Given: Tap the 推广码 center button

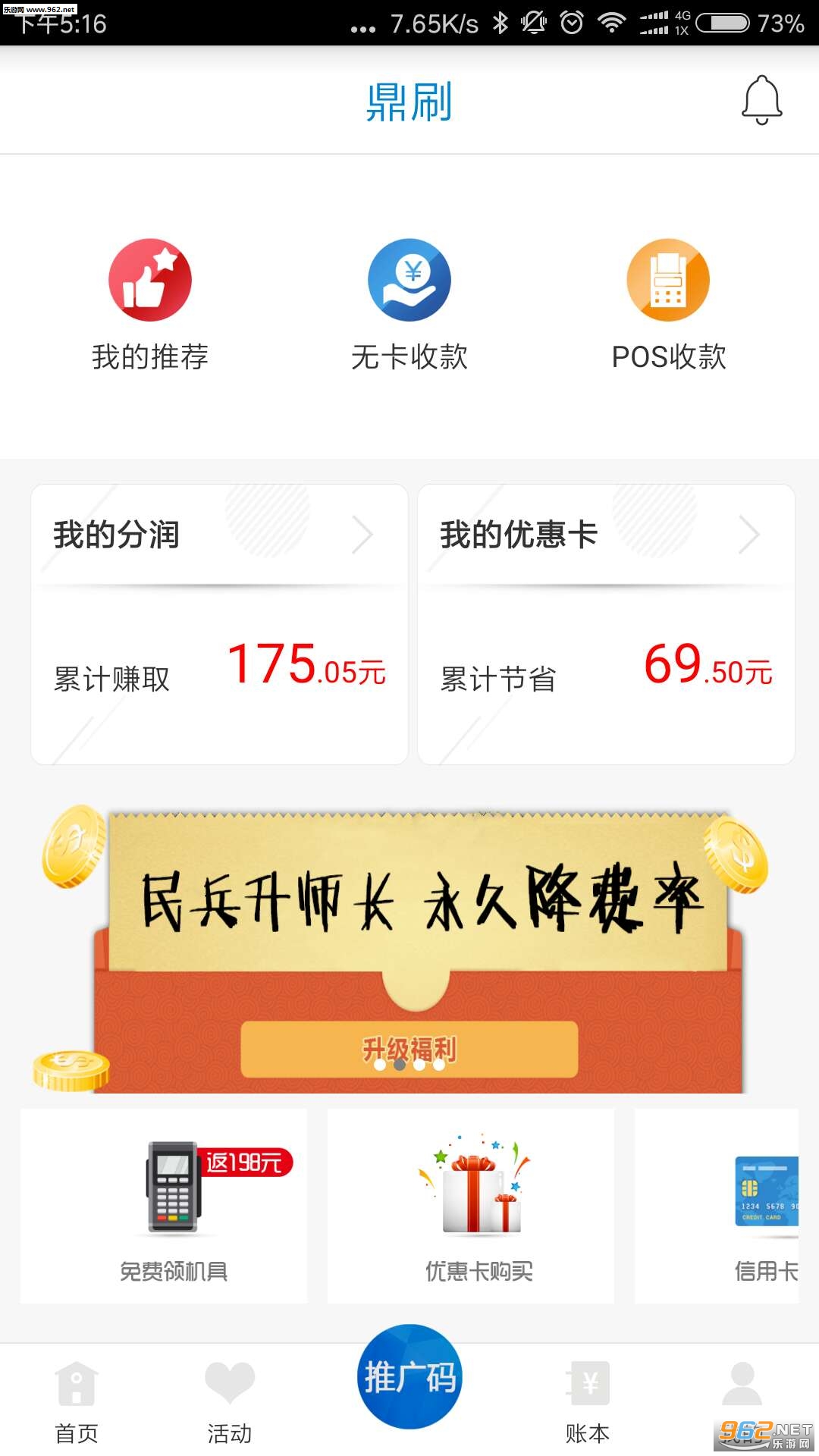Looking at the screenshot, I should [409, 1376].
